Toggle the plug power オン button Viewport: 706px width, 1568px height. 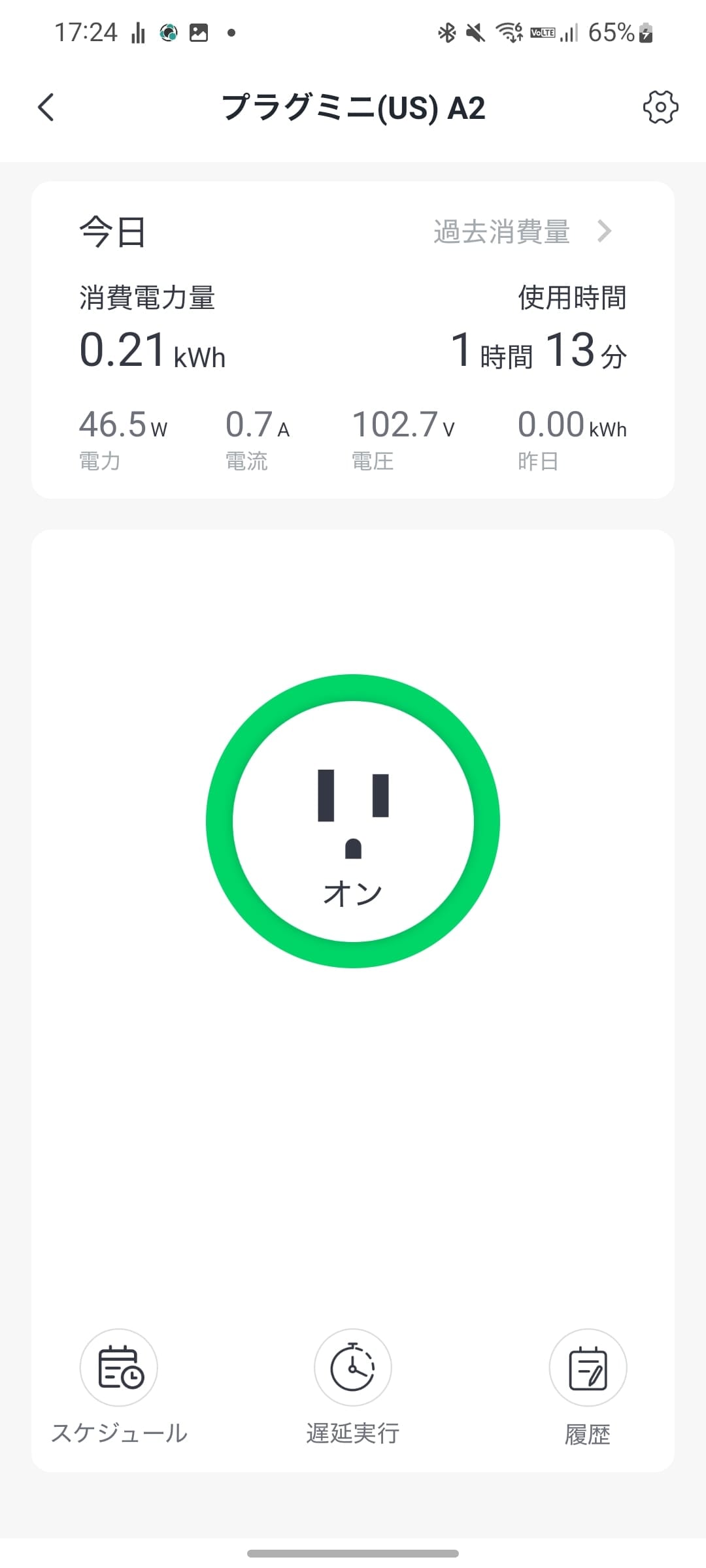[353, 821]
